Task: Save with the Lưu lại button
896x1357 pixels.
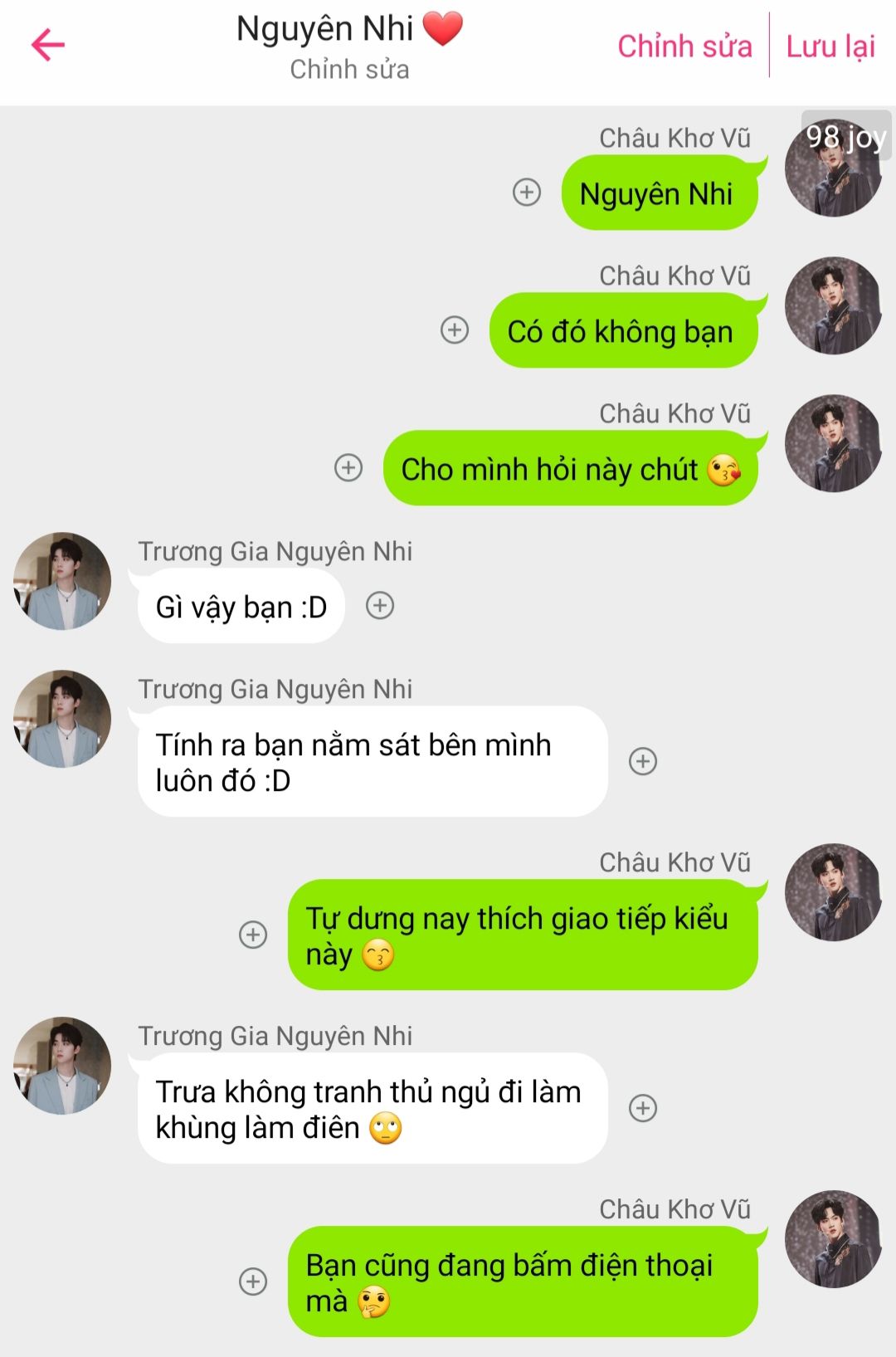Action: point(830,46)
